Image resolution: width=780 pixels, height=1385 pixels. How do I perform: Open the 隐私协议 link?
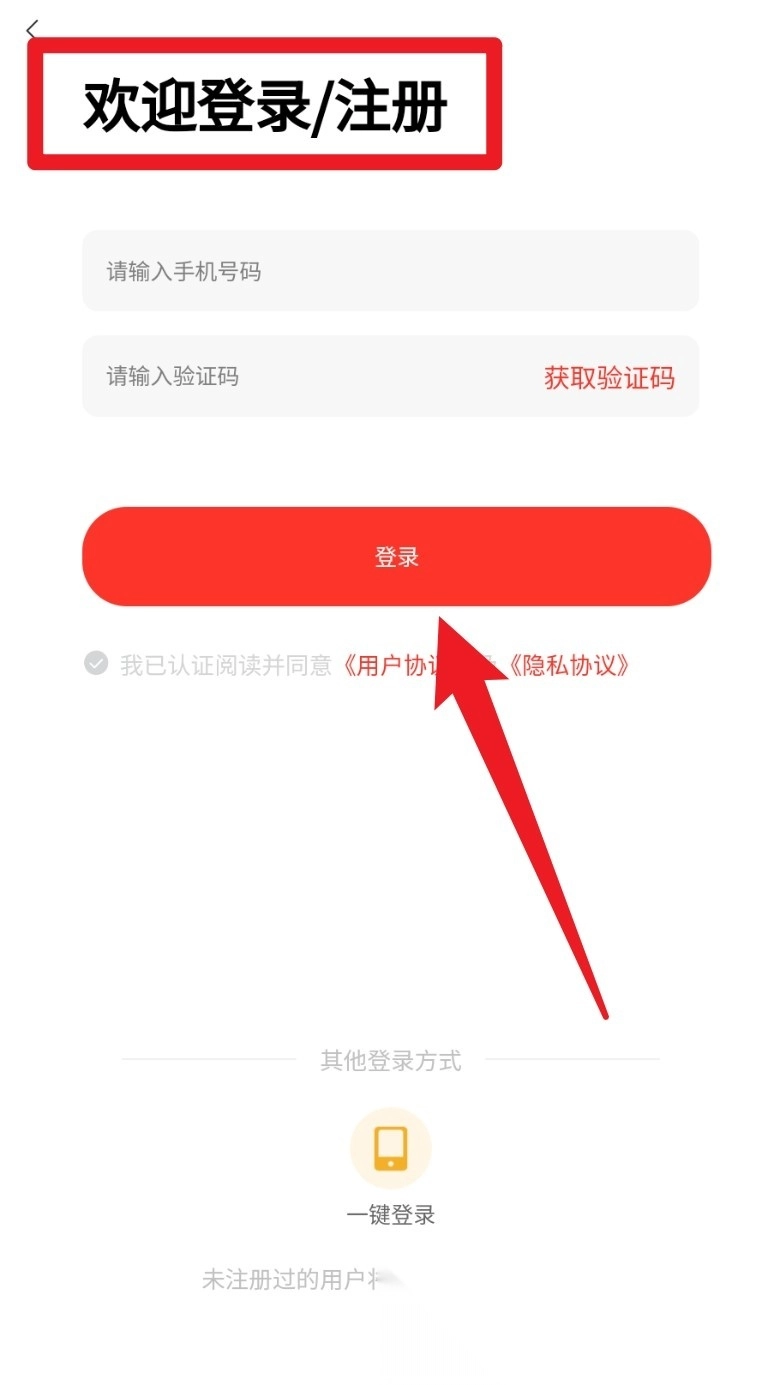point(568,665)
